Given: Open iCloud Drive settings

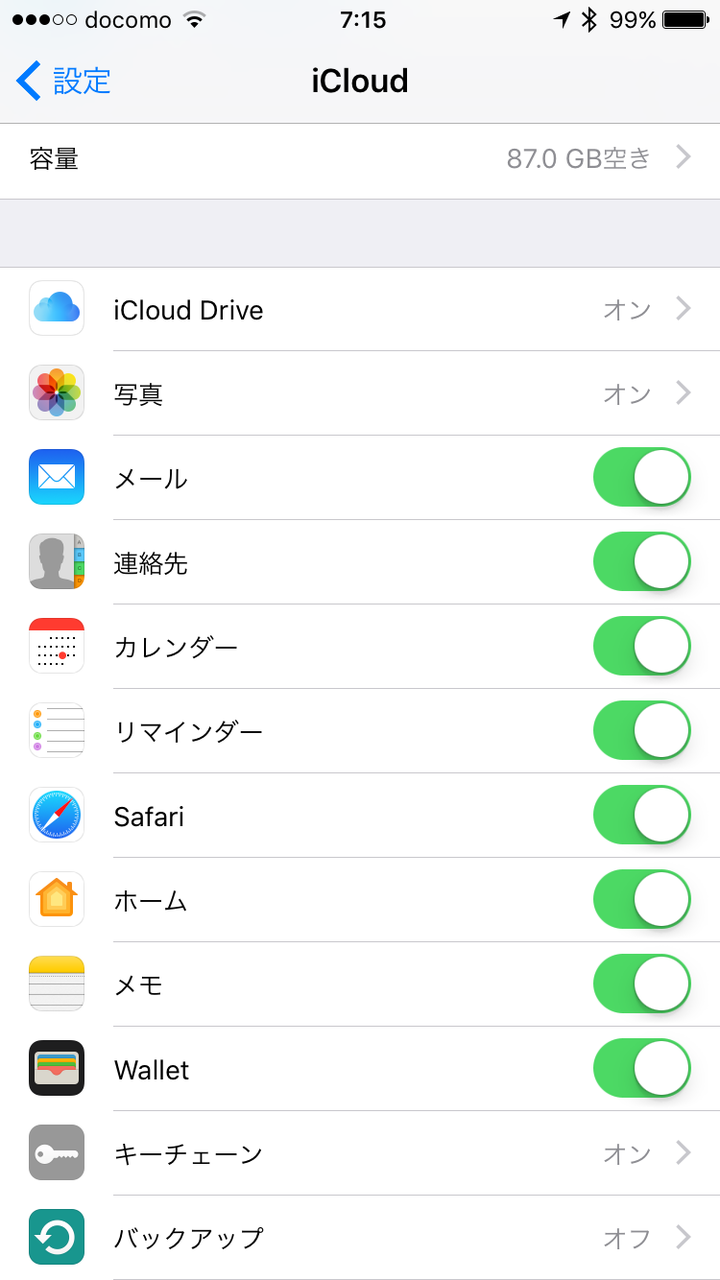Looking at the screenshot, I should (x=360, y=310).
